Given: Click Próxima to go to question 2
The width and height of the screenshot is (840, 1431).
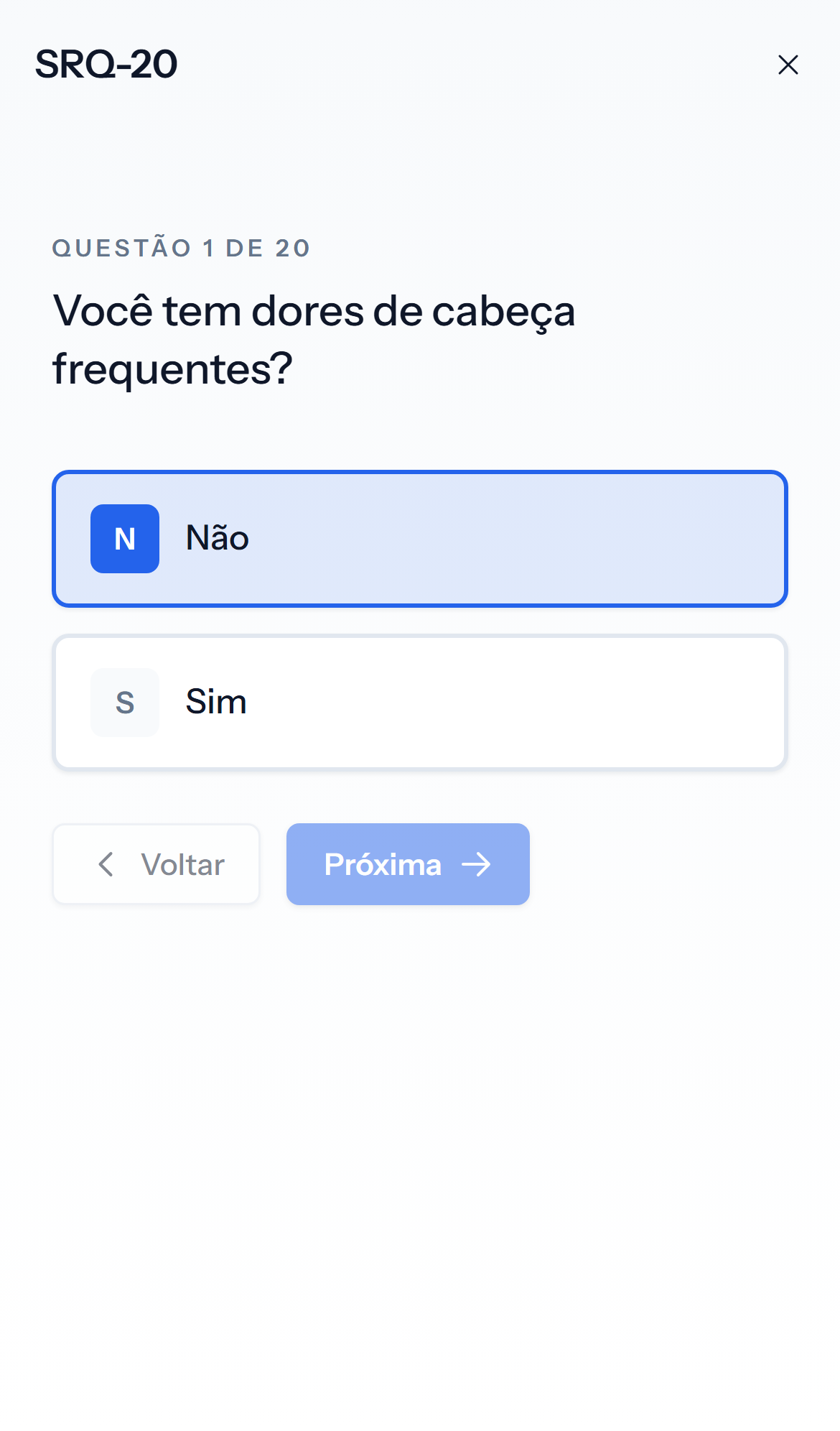Looking at the screenshot, I should (x=407, y=863).
